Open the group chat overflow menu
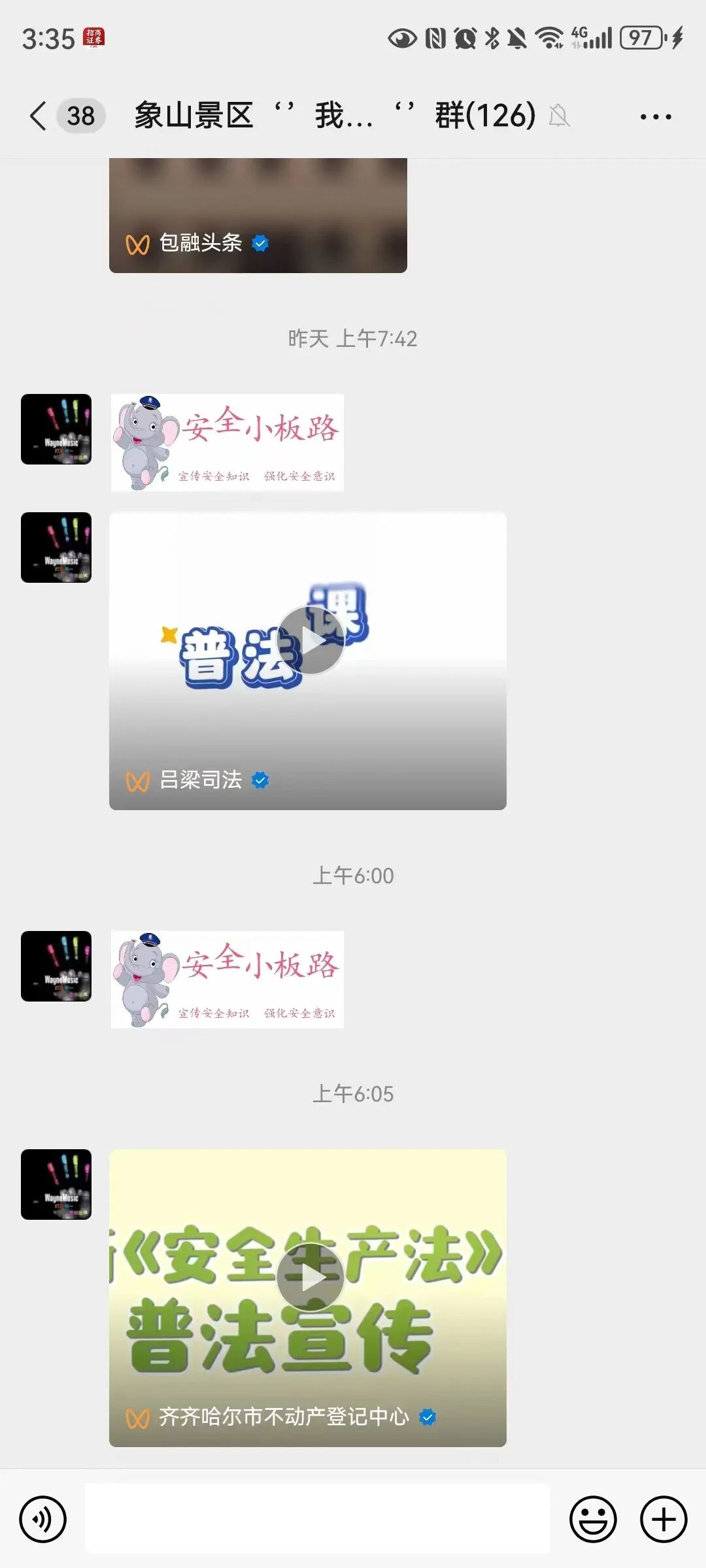The height and width of the screenshot is (1568, 706). [x=655, y=117]
